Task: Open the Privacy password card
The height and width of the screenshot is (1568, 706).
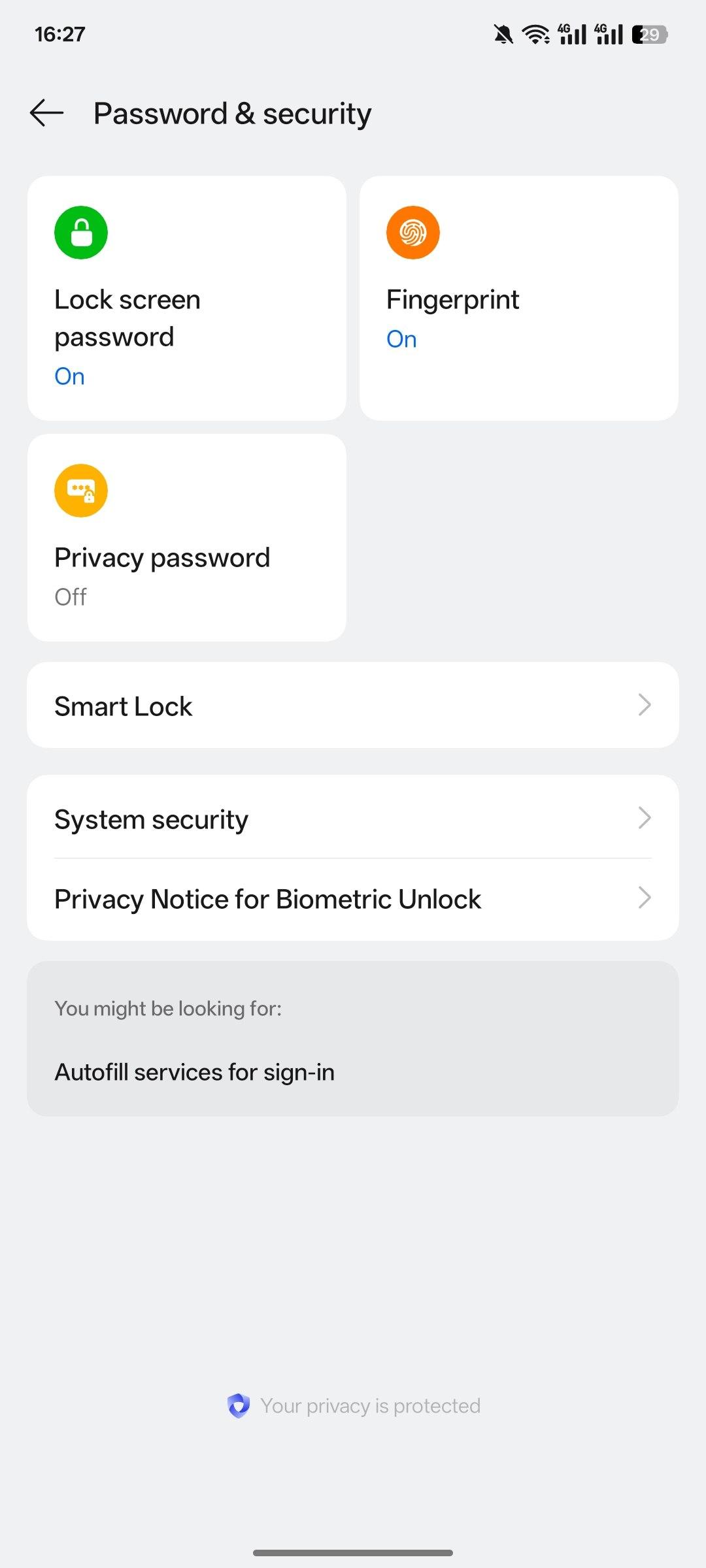Action: [187, 537]
